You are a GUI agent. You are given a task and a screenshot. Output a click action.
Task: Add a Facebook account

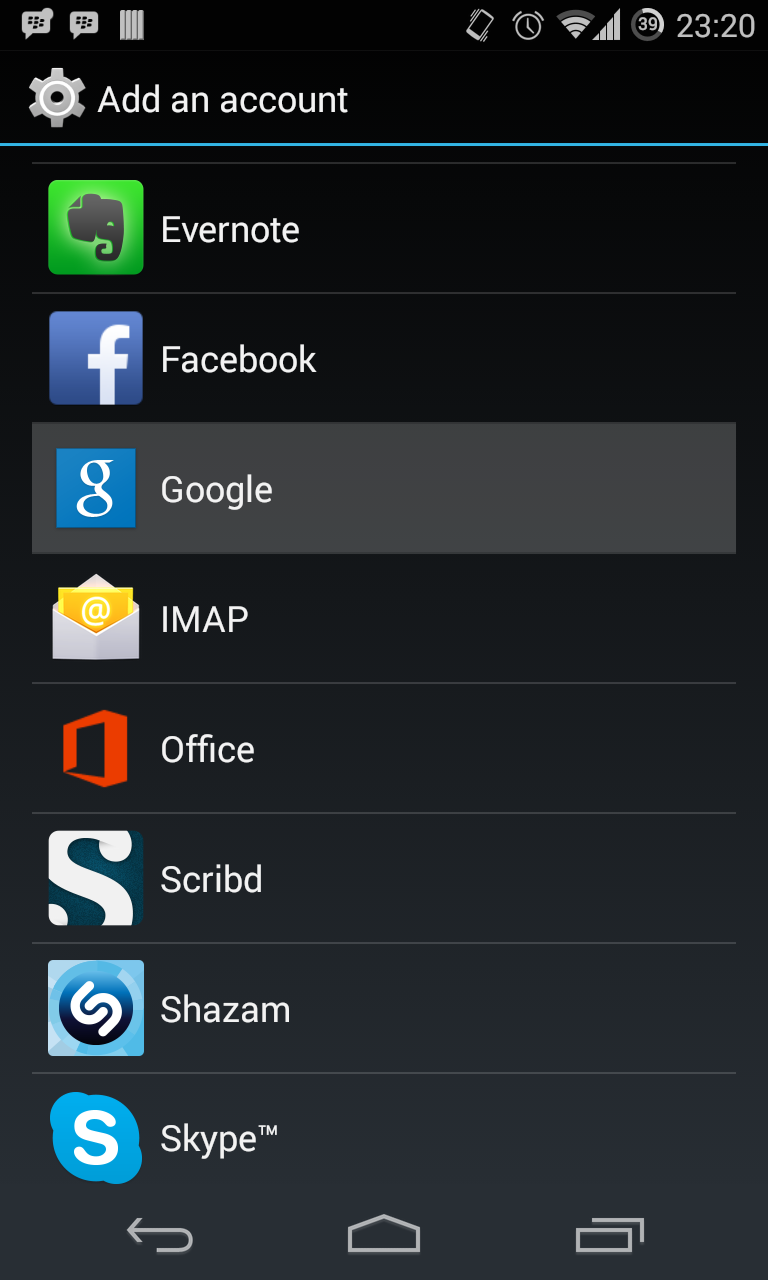pos(384,359)
